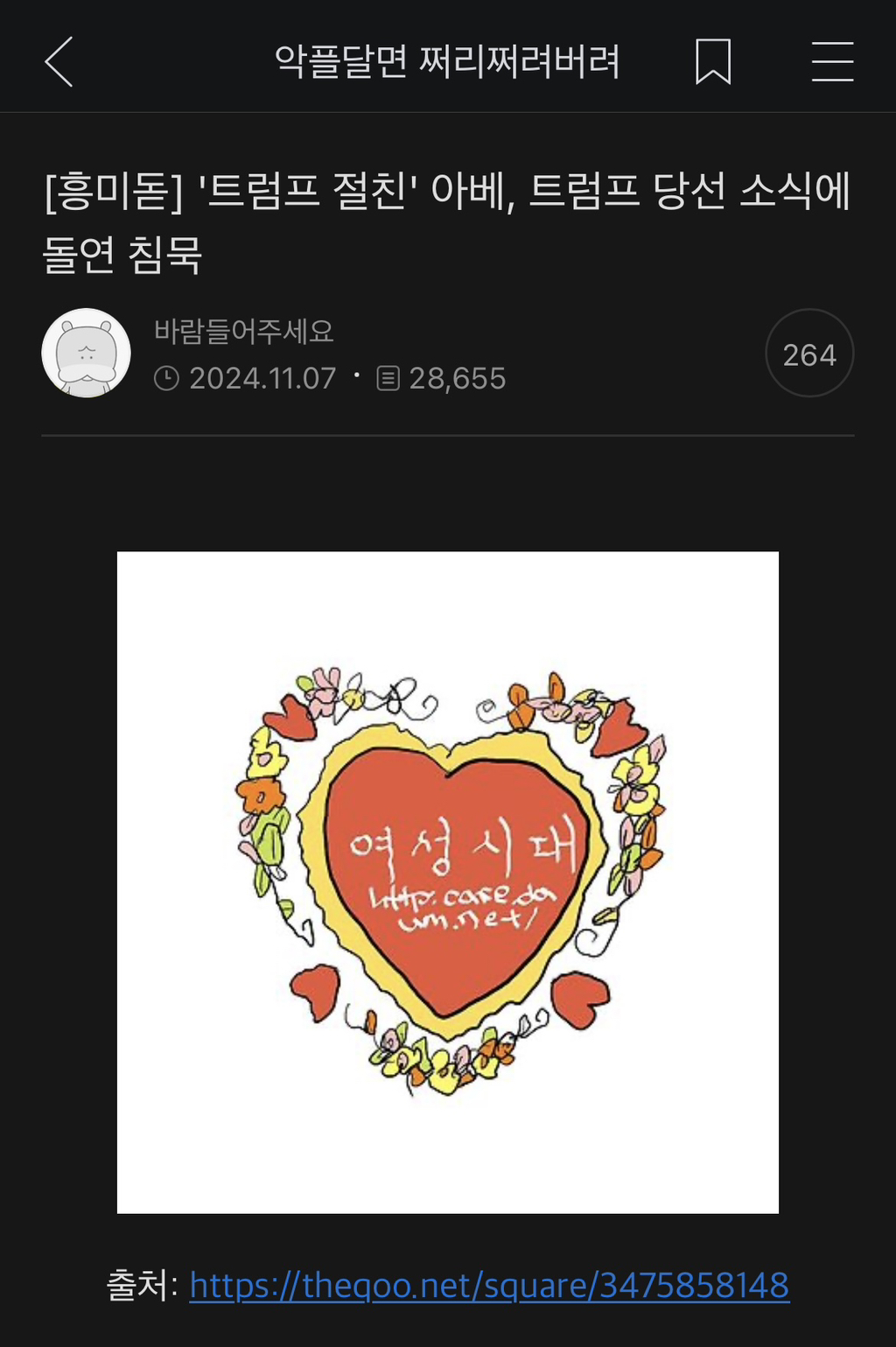896x1347 pixels.
Task: Open the hamburger menu
Action: tap(832, 62)
